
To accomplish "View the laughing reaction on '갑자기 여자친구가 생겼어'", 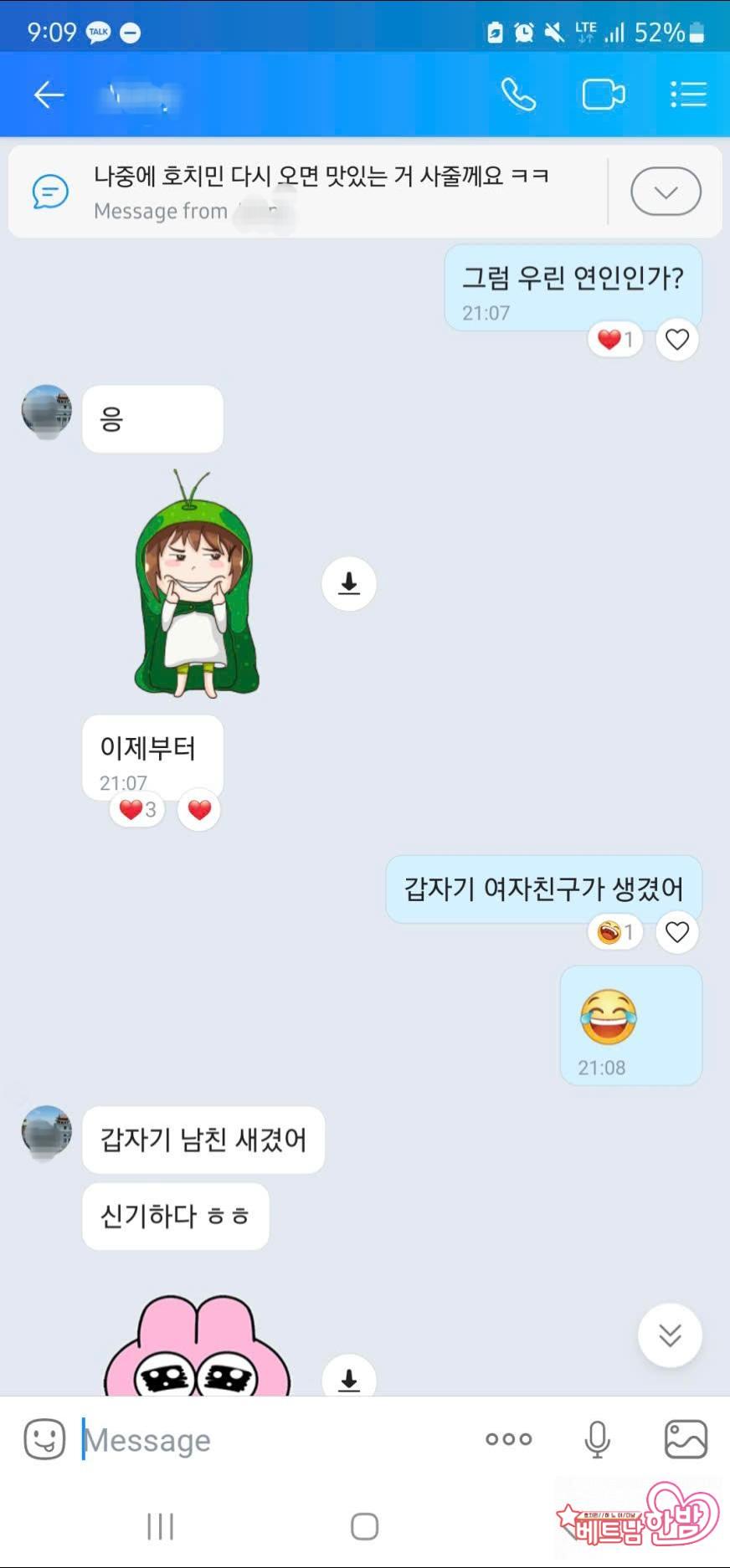I will click(x=615, y=932).
